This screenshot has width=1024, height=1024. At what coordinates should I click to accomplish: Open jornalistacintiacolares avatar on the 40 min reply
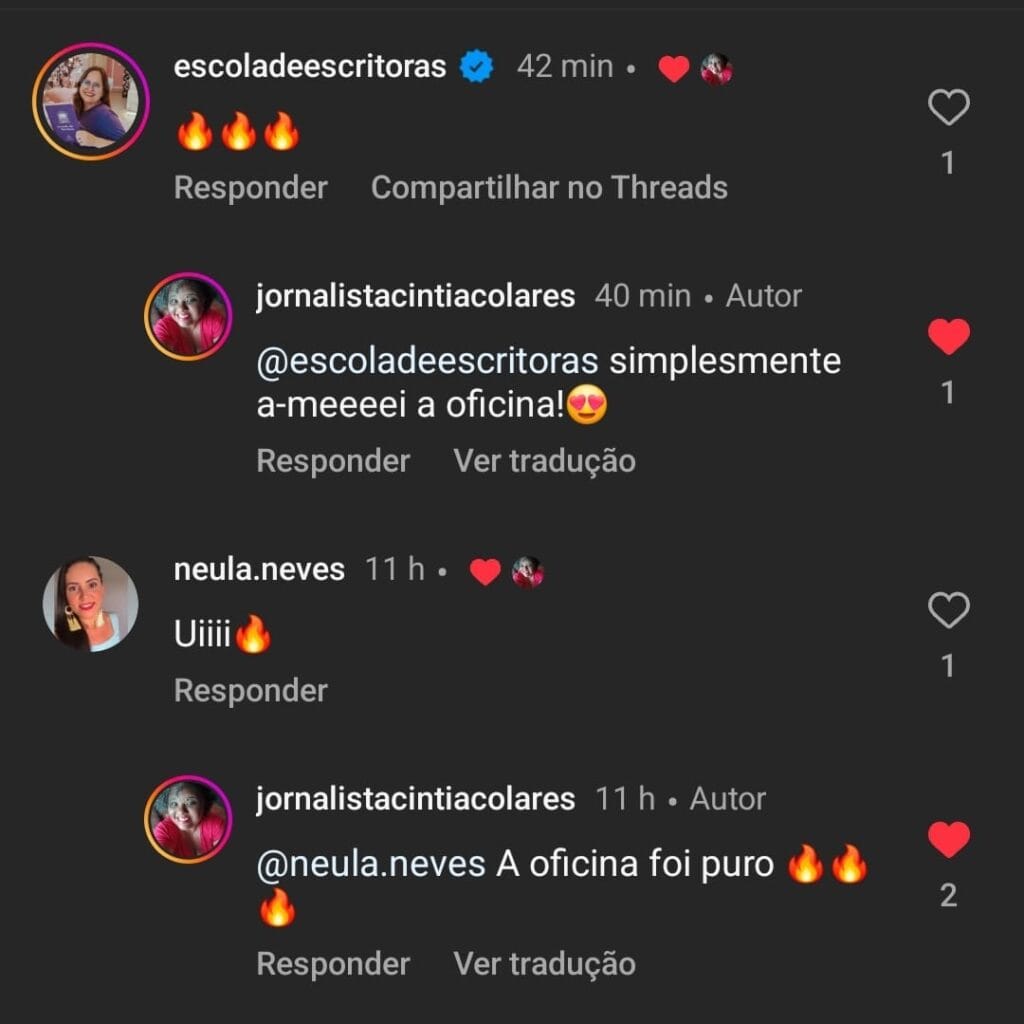(188, 316)
